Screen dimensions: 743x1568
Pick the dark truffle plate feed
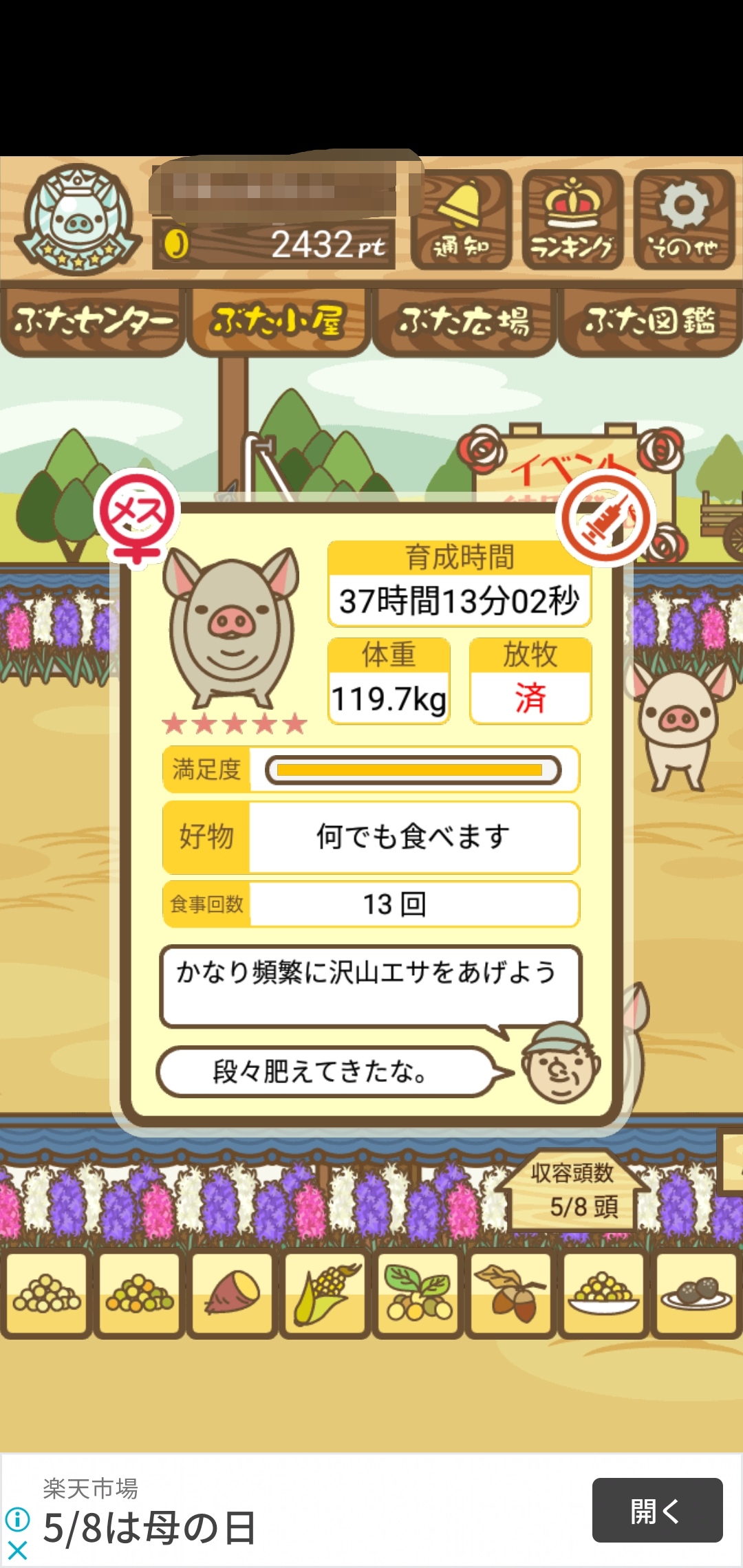click(x=697, y=1295)
